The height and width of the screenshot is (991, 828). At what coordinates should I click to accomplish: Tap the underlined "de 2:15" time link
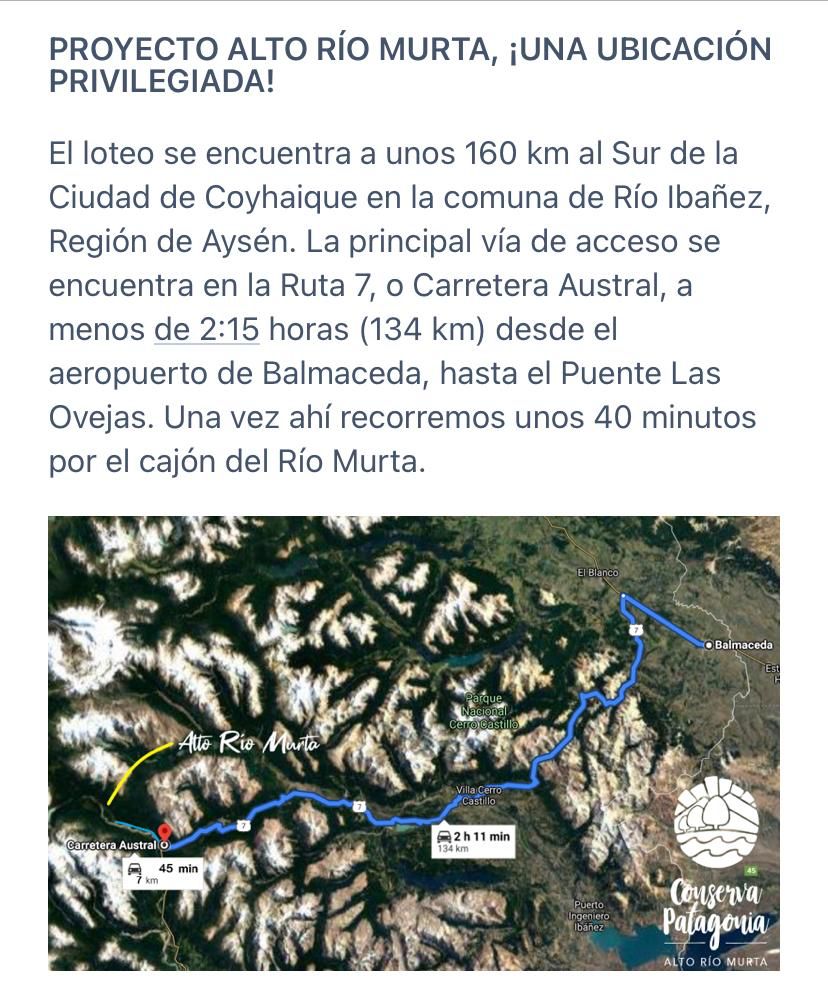[x=206, y=329]
